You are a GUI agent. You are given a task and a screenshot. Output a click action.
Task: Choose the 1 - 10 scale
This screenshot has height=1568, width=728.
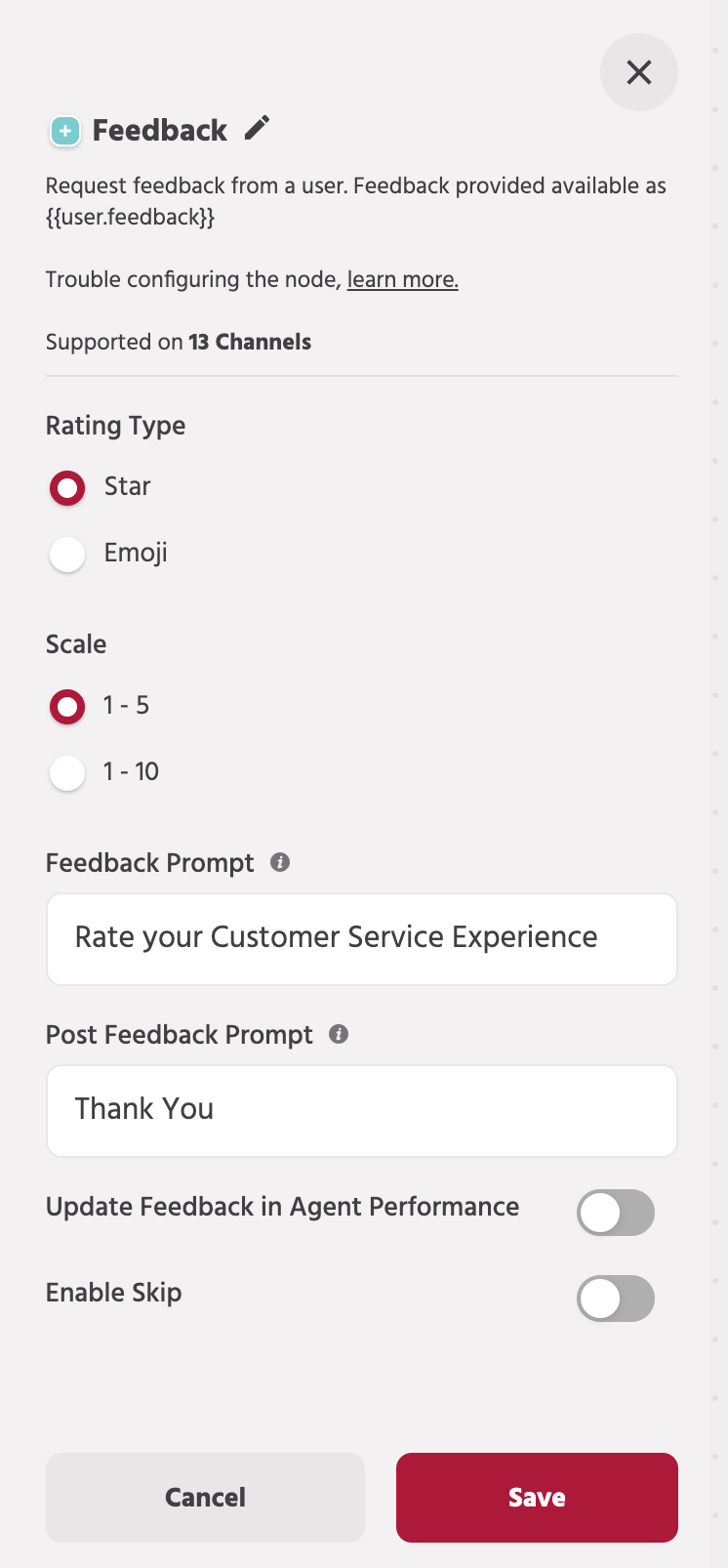[66, 772]
